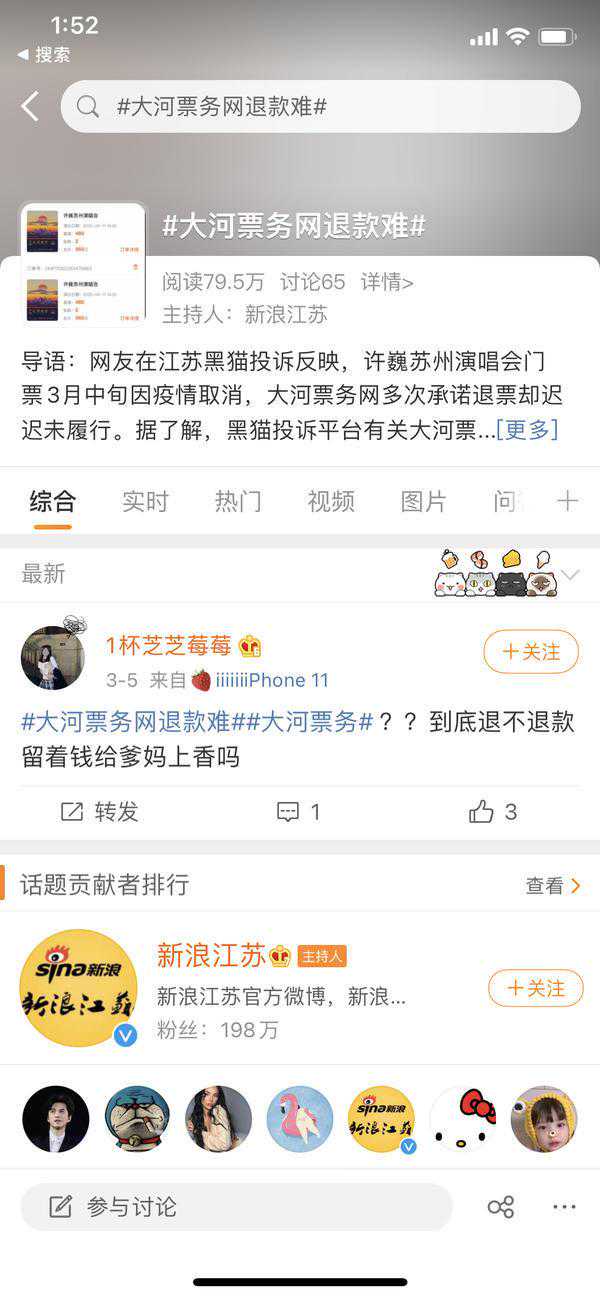
Task: Expand the intro with [更多]
Action: [527, 430]
